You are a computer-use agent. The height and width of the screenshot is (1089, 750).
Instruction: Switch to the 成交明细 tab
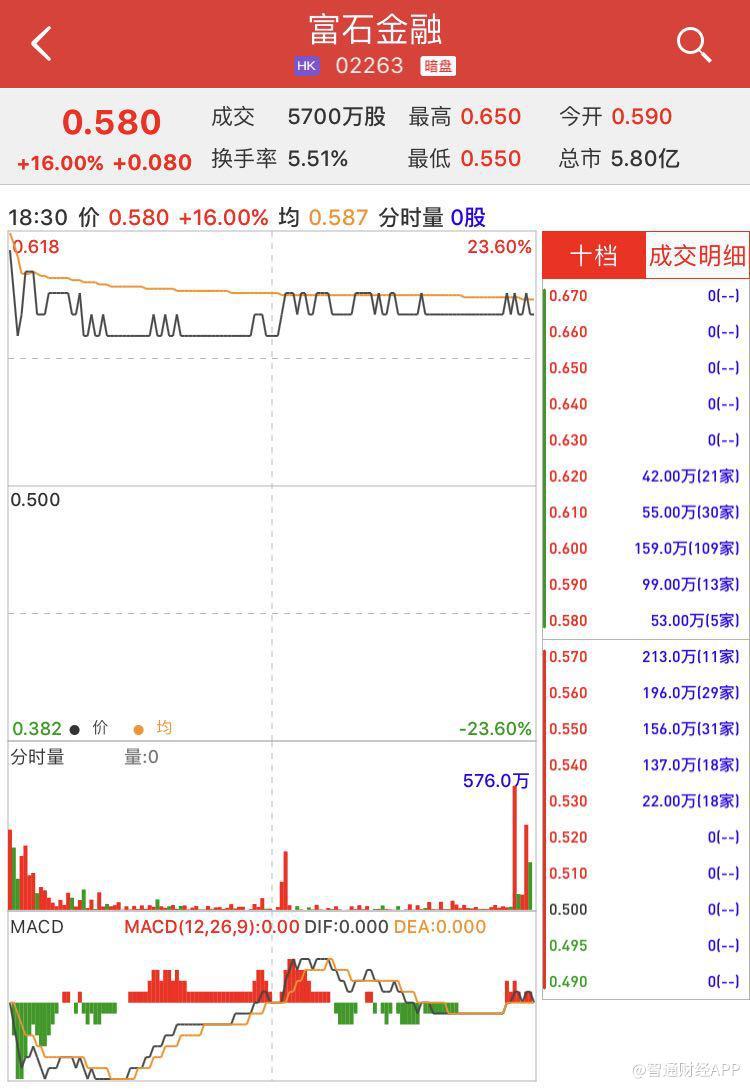697,256
